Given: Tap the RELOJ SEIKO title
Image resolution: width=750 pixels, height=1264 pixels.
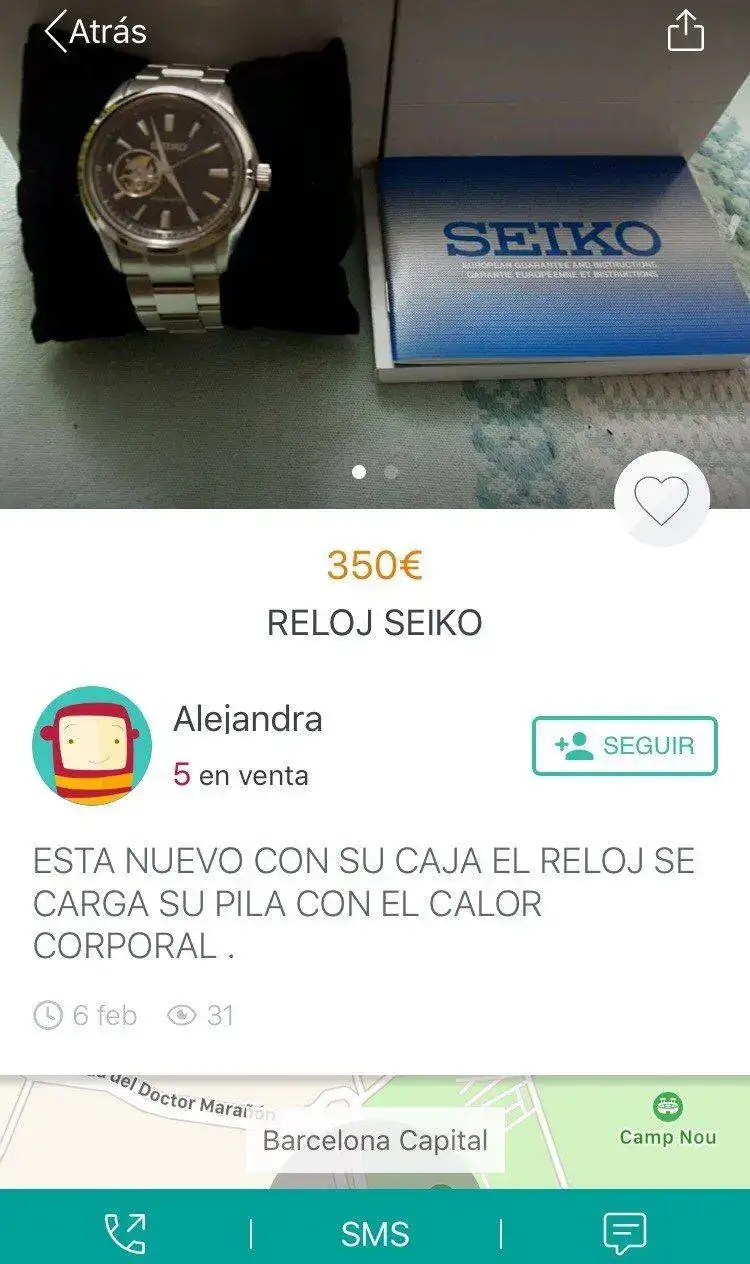Looking at the screenshot, I should point(374,622).
